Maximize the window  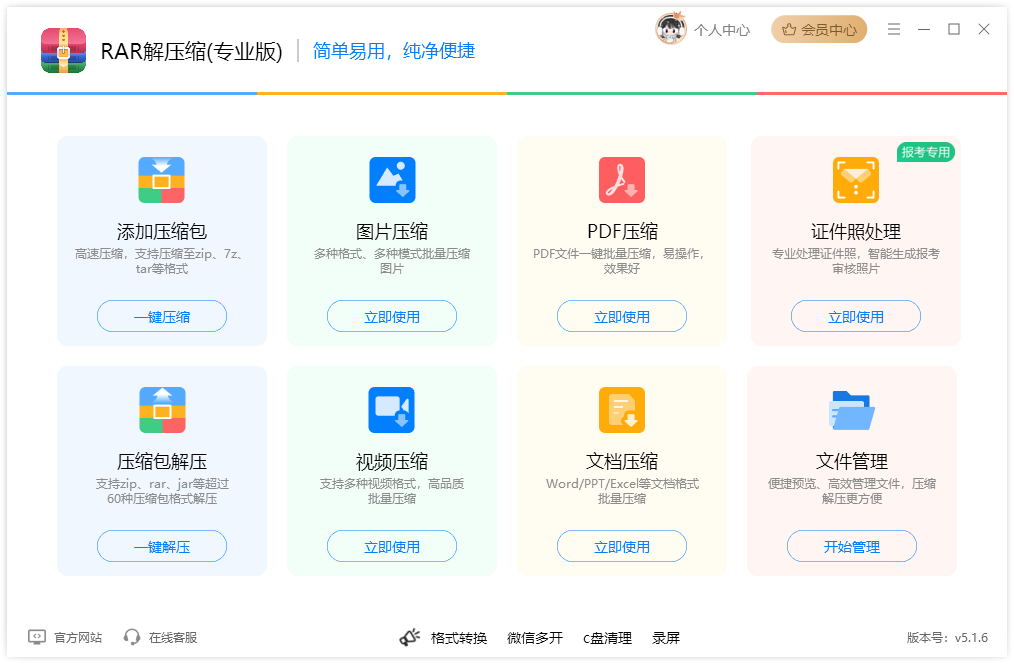[954, 30]
